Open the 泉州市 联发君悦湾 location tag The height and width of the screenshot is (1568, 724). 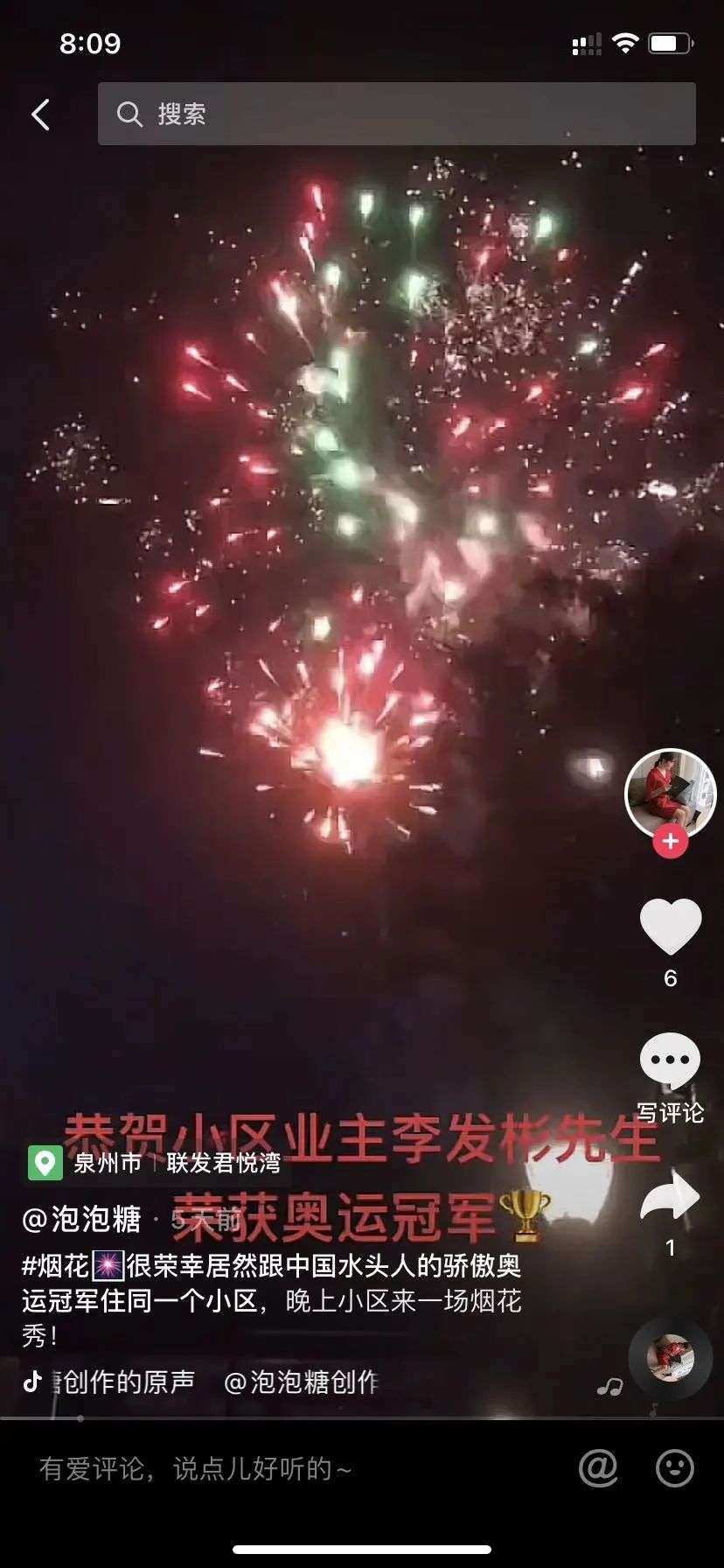[155, 1163]
